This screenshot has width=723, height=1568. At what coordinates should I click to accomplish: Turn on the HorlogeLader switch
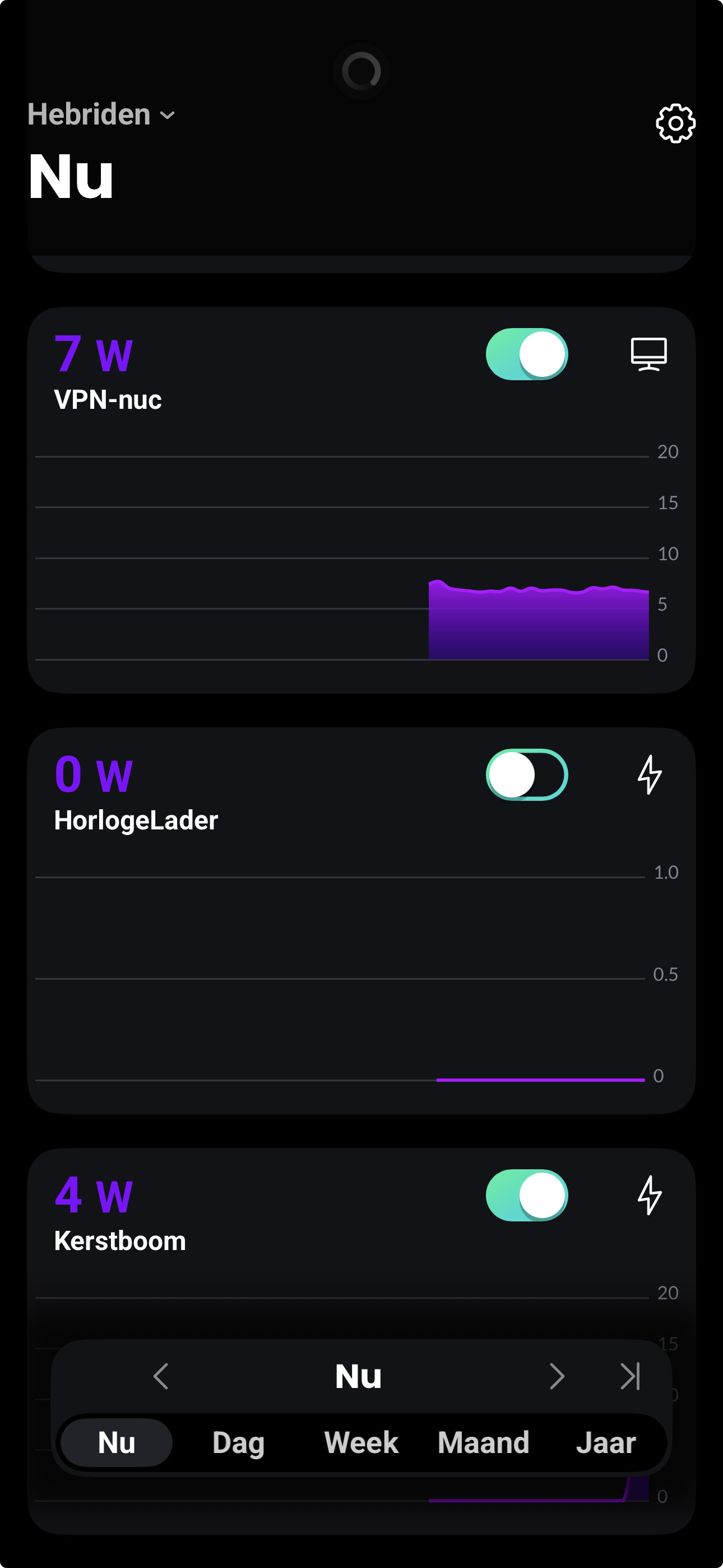526,775
